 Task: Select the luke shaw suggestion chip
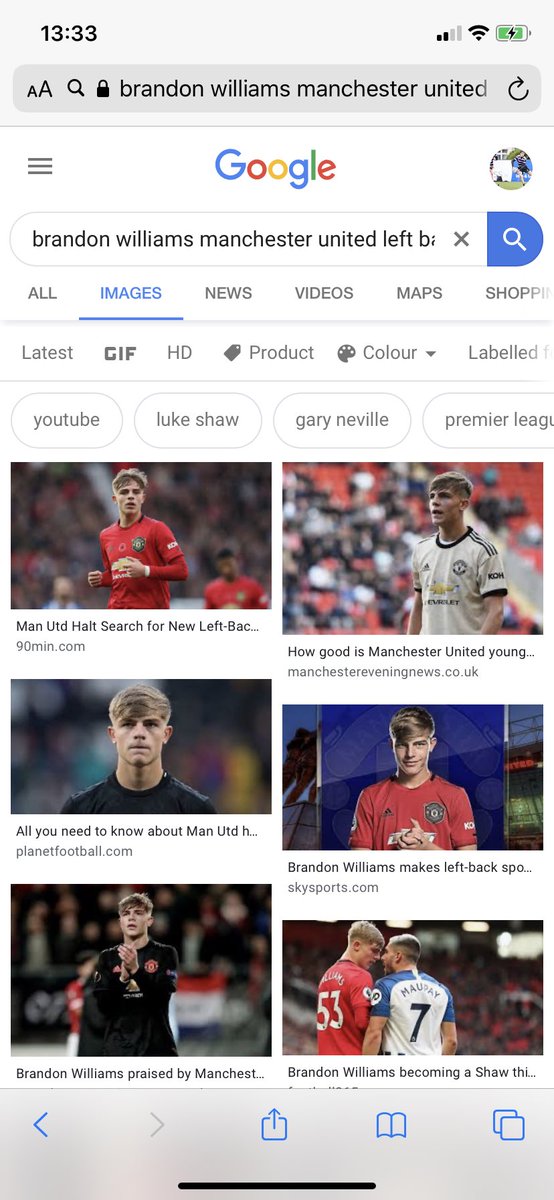198,420
